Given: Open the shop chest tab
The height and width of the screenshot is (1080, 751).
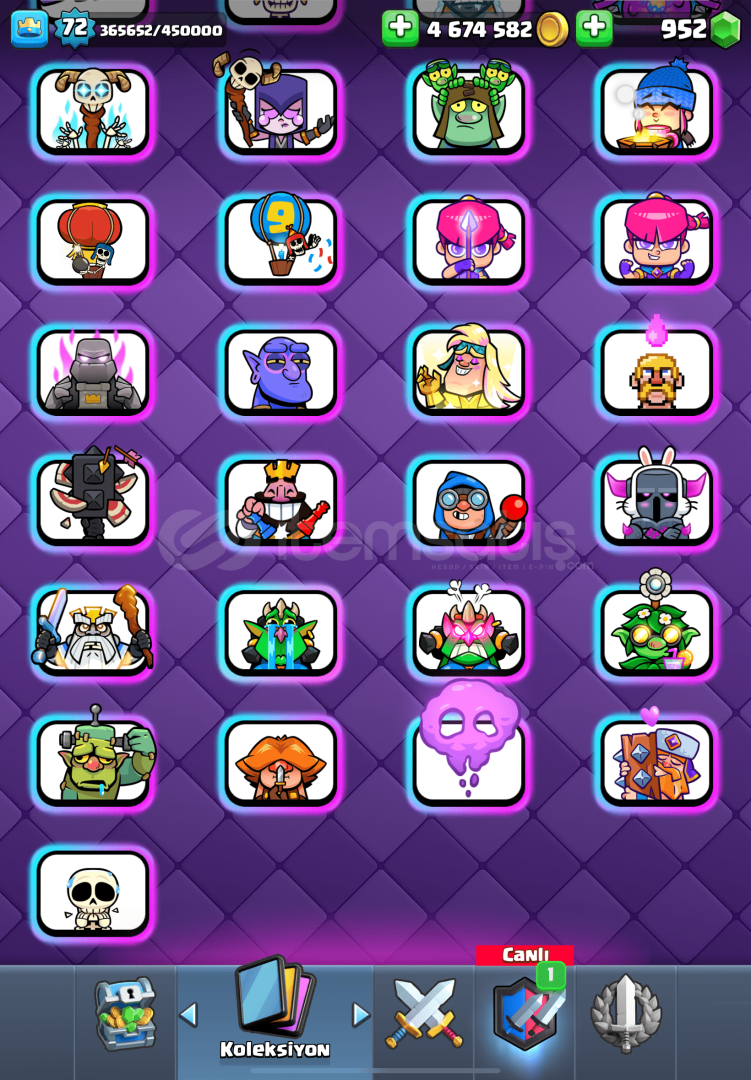Looking at the screenshot, I should pyautogui.click(x=125, y=1014).
